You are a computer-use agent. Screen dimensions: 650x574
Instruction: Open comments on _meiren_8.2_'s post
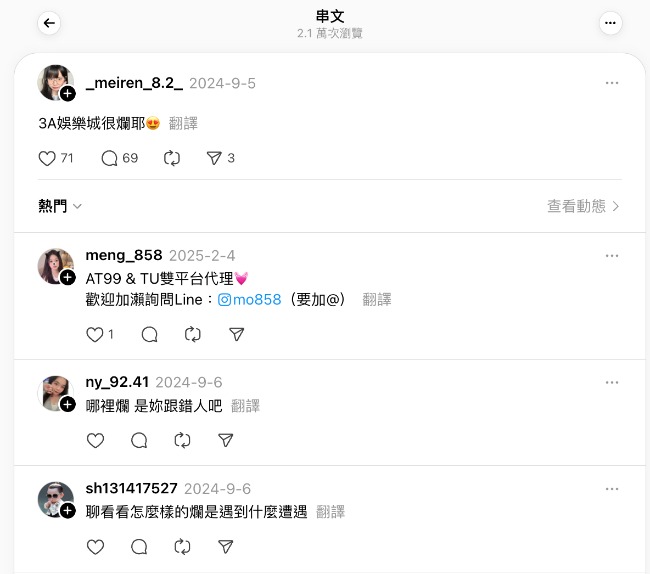(110, 158)
